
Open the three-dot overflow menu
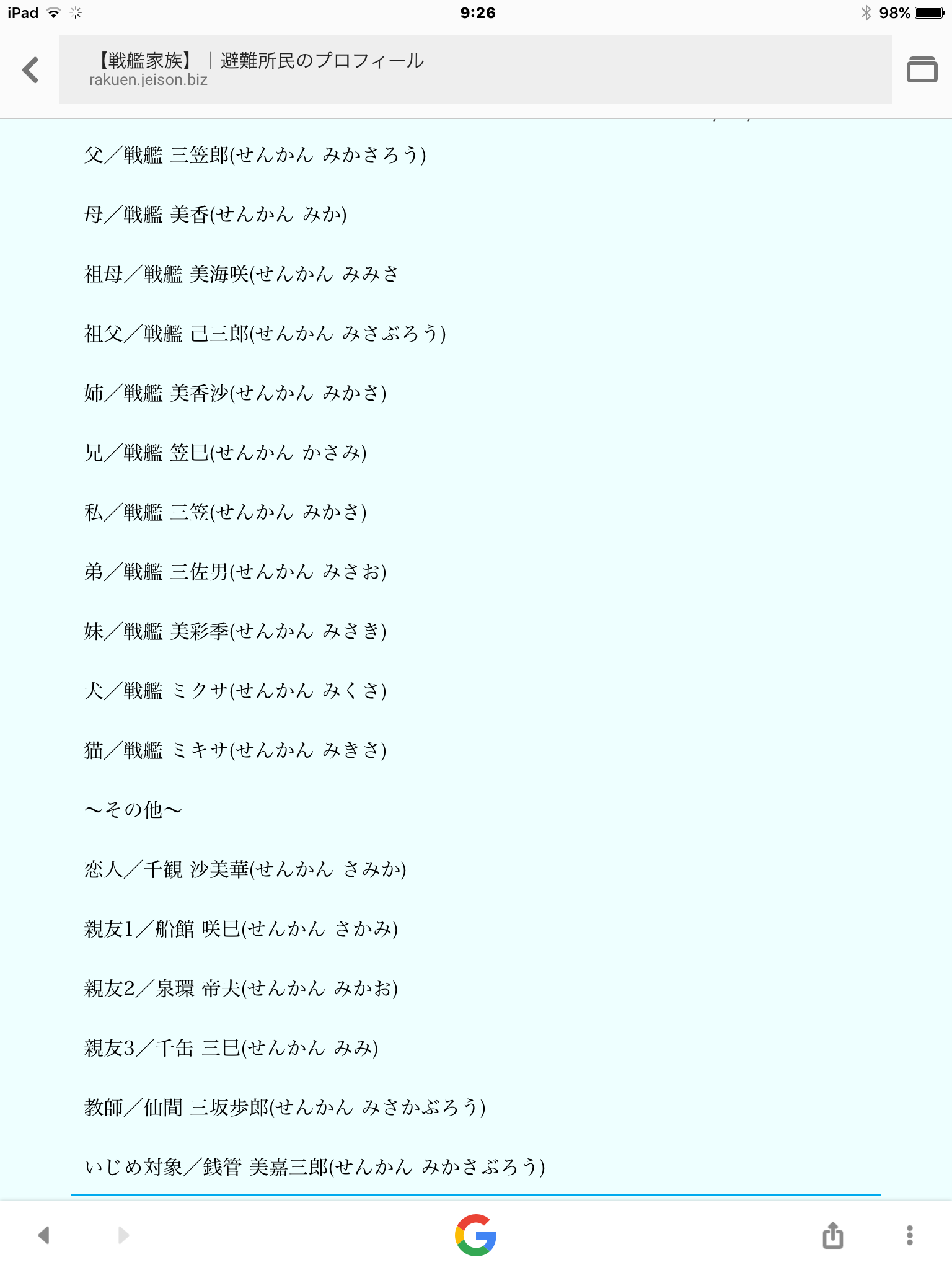point(909,1235)
